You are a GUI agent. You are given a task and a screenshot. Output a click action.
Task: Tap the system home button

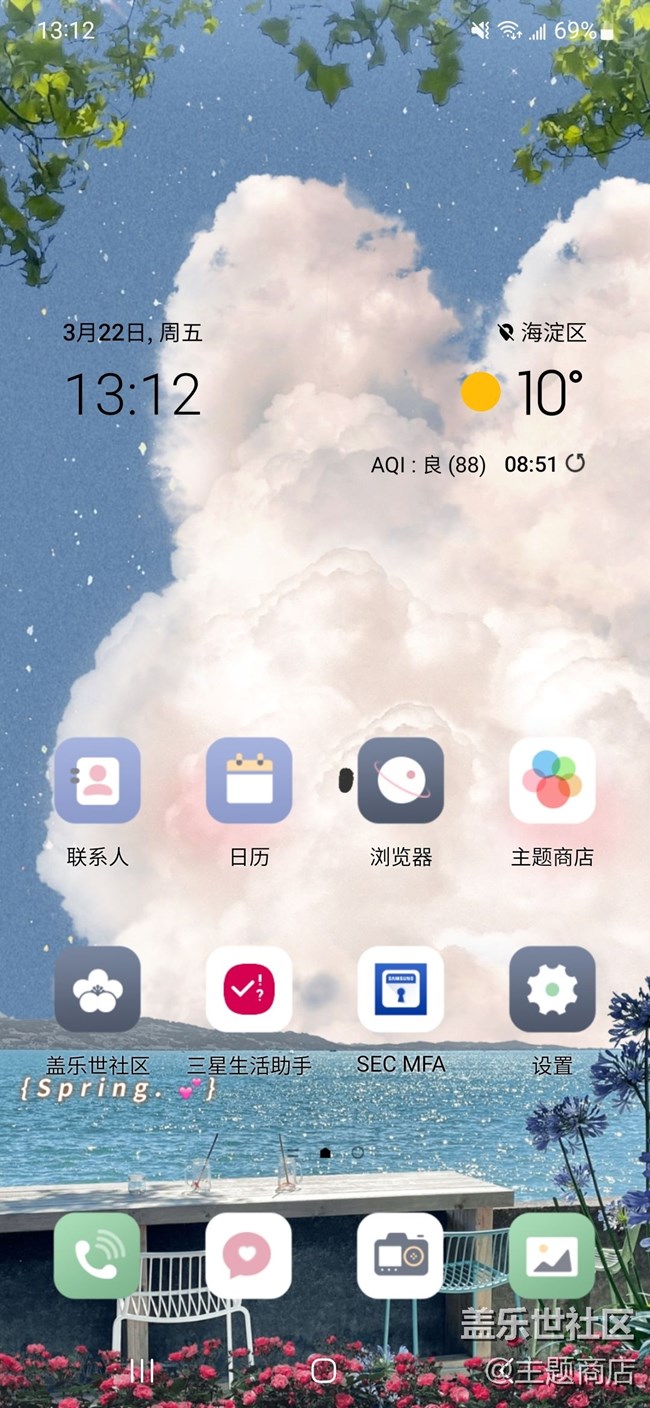pos(324,1371)
